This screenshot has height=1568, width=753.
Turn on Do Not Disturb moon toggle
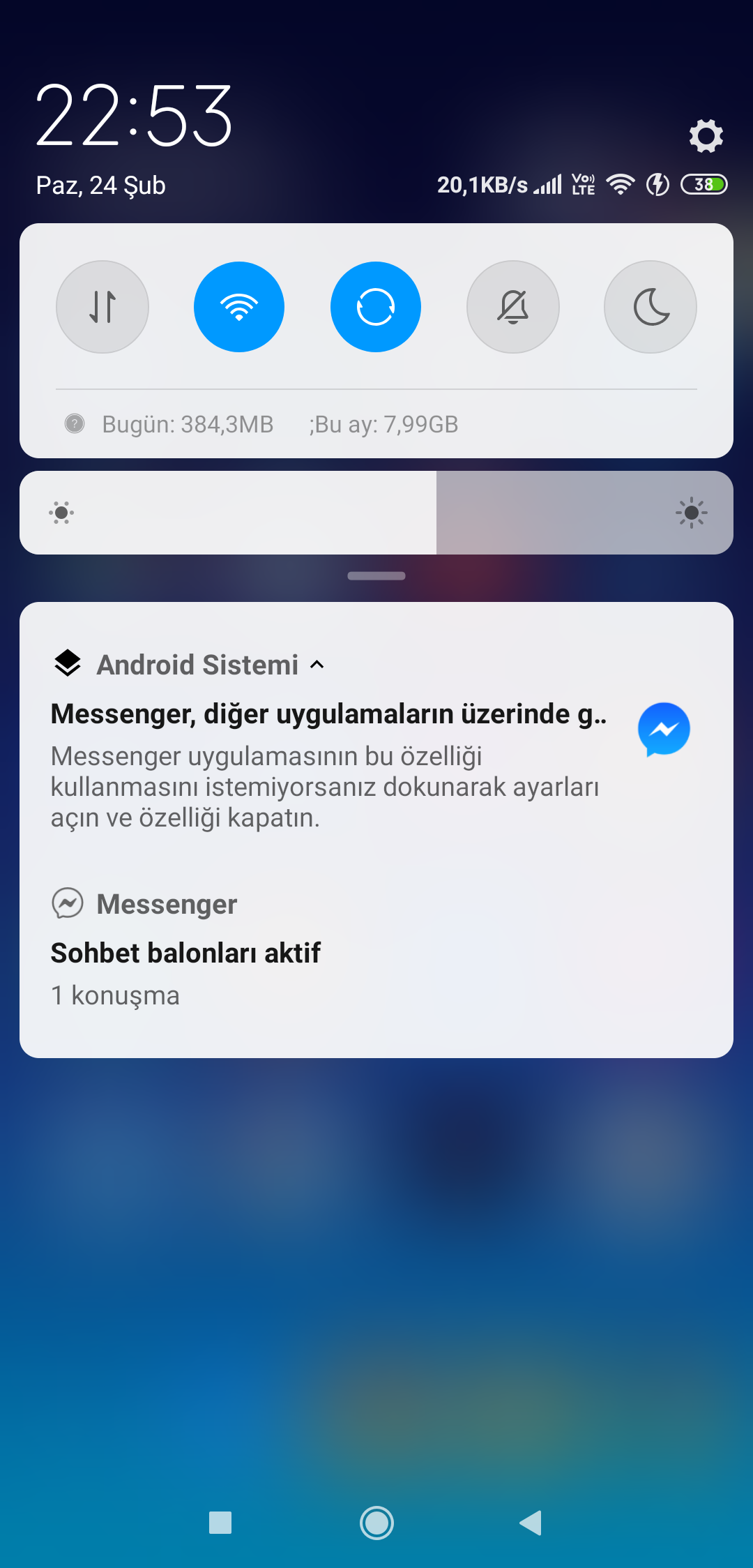tap(651, 307)
